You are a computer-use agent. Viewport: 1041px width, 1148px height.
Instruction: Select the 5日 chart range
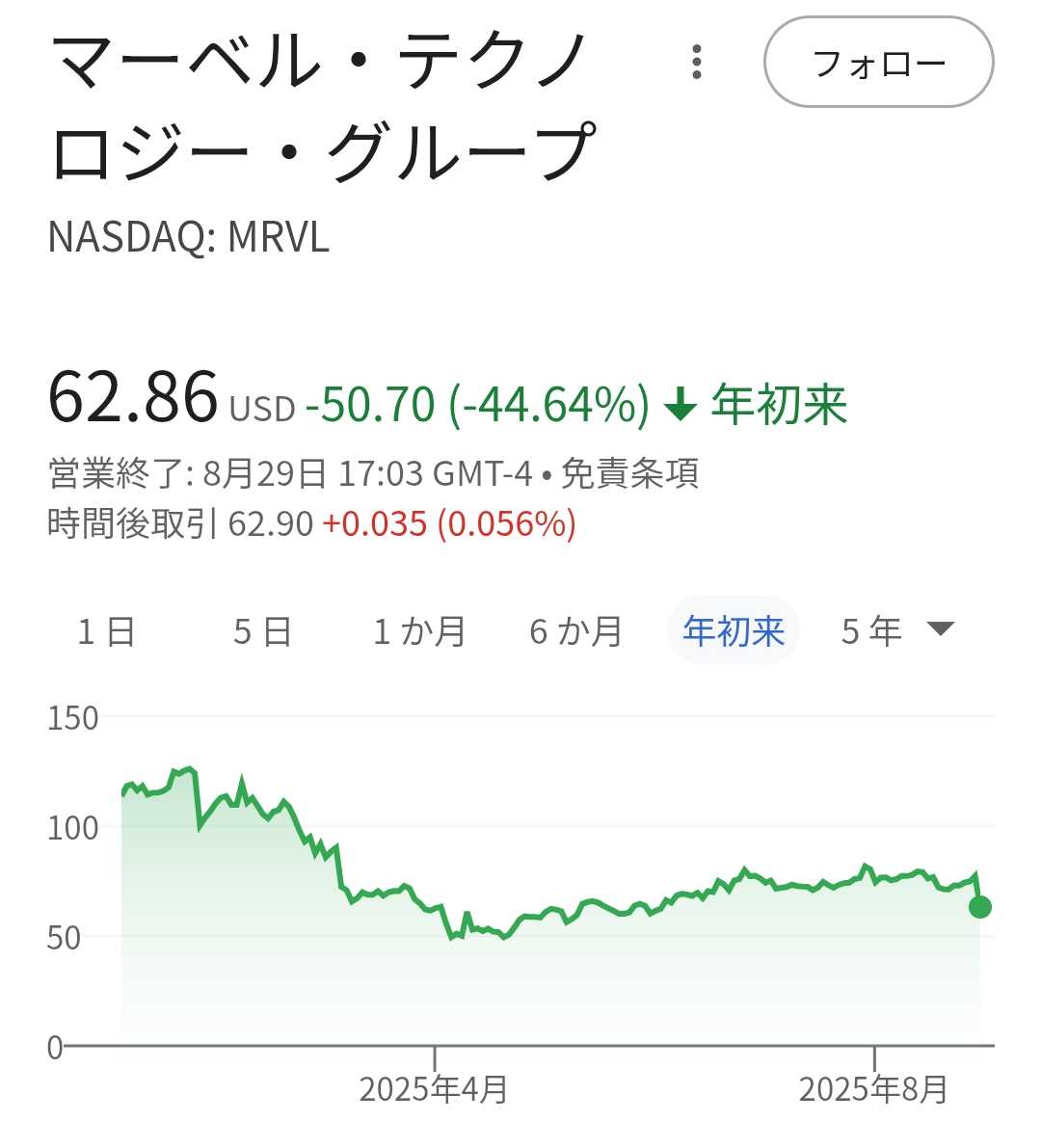tap(262, 631)
